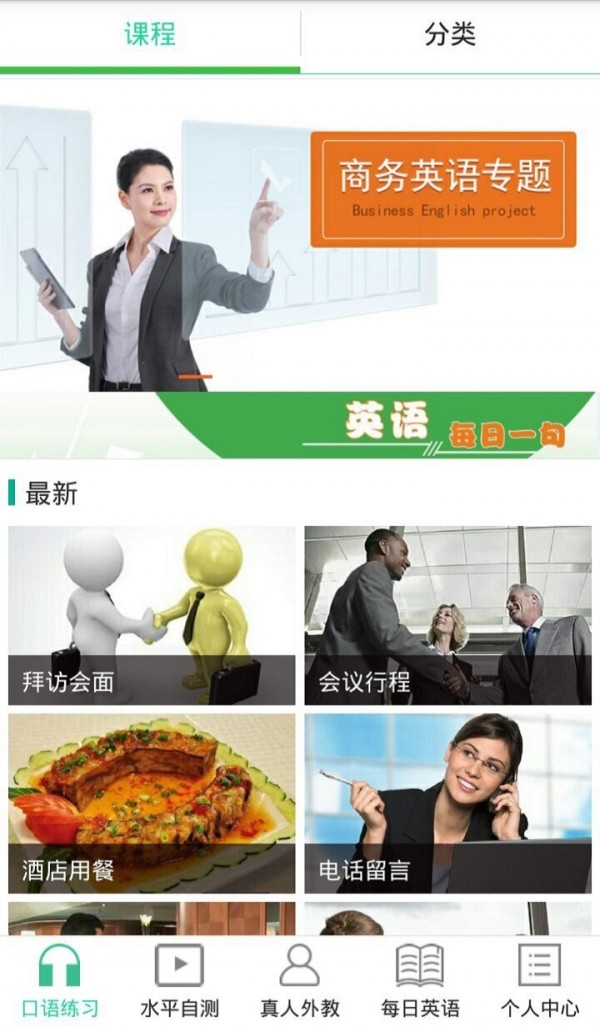Open the 电话留言 course

tap(448, 803)
